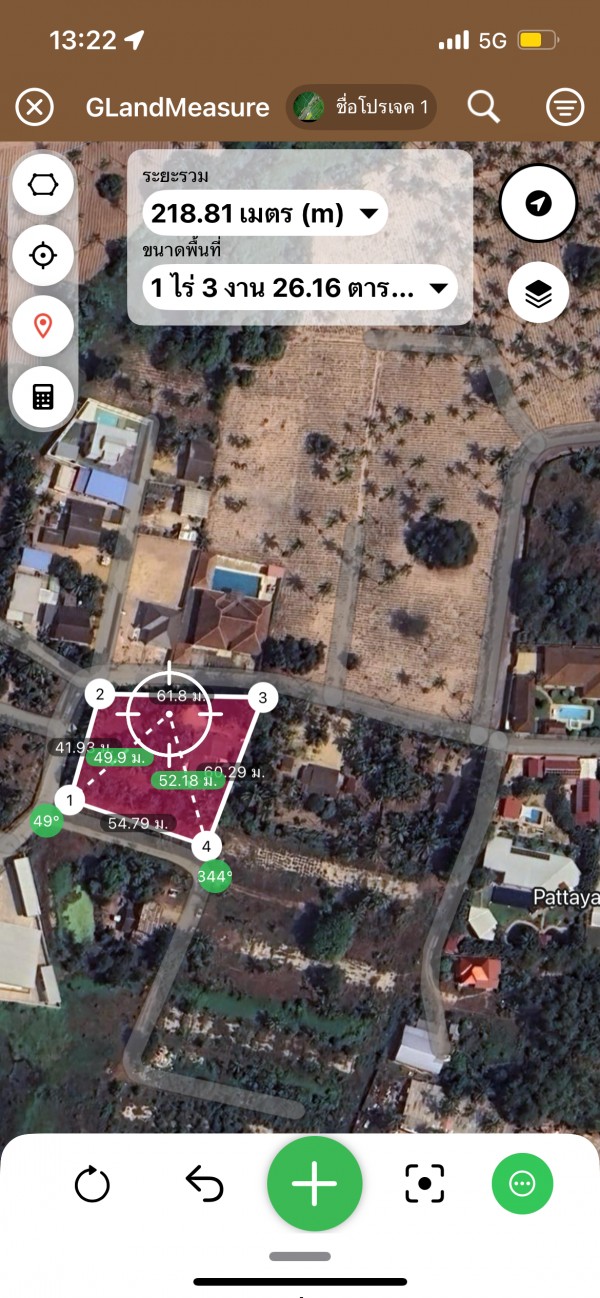Open the calculator tool
The height and width of the screenshot is (1298, 600).
pos(43,396)
